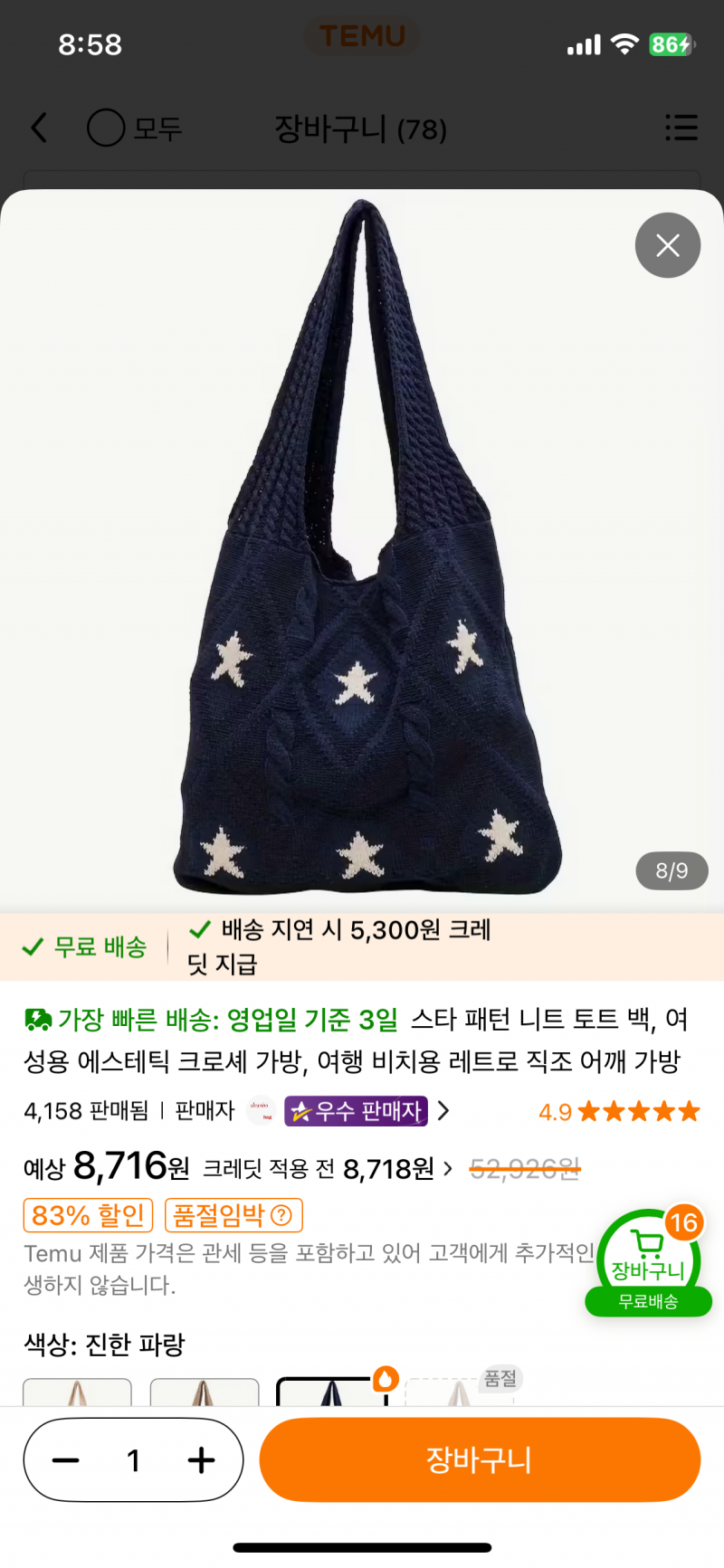
Task: Expand seller details via chevron after 우수 판매자
Action: point(443,1111)
